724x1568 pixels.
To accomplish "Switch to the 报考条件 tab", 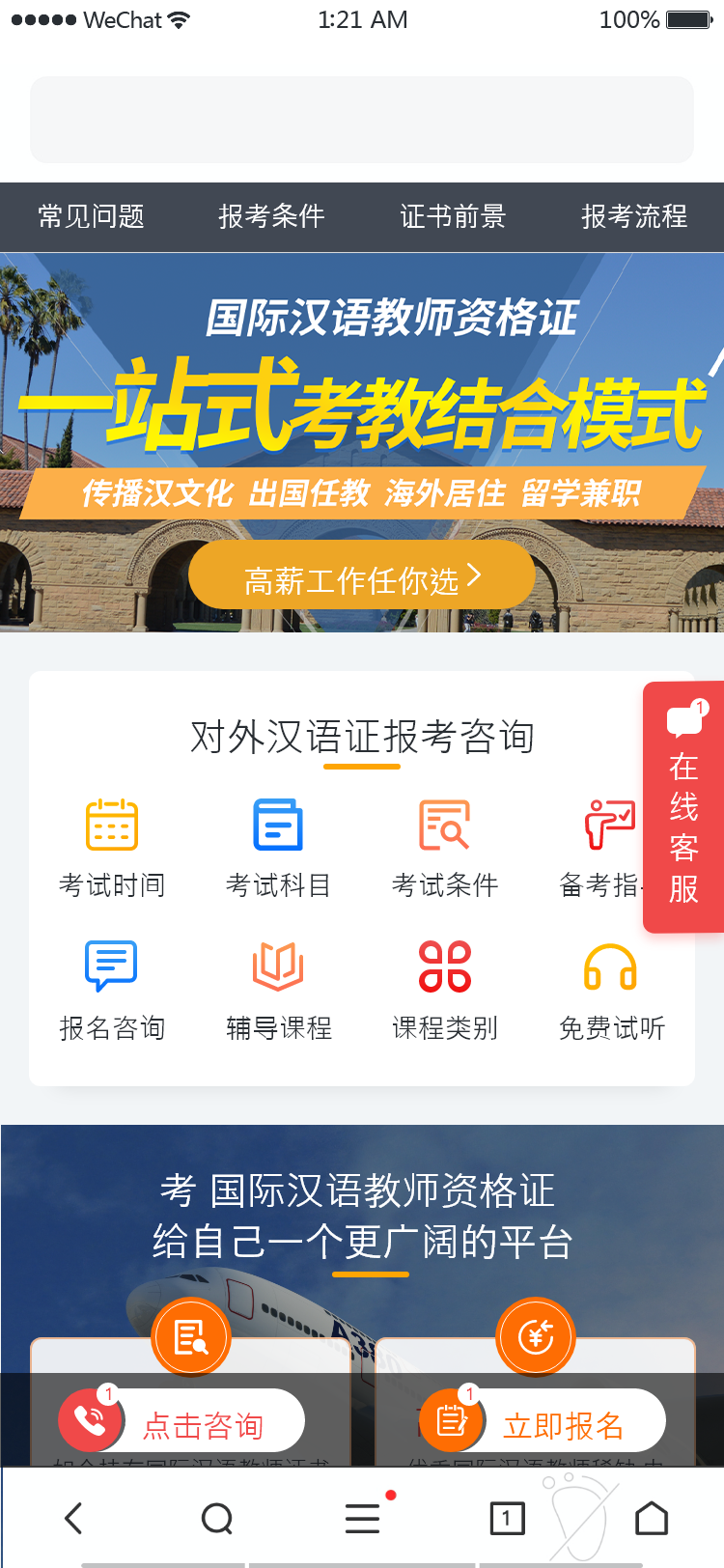I will 271,216.
